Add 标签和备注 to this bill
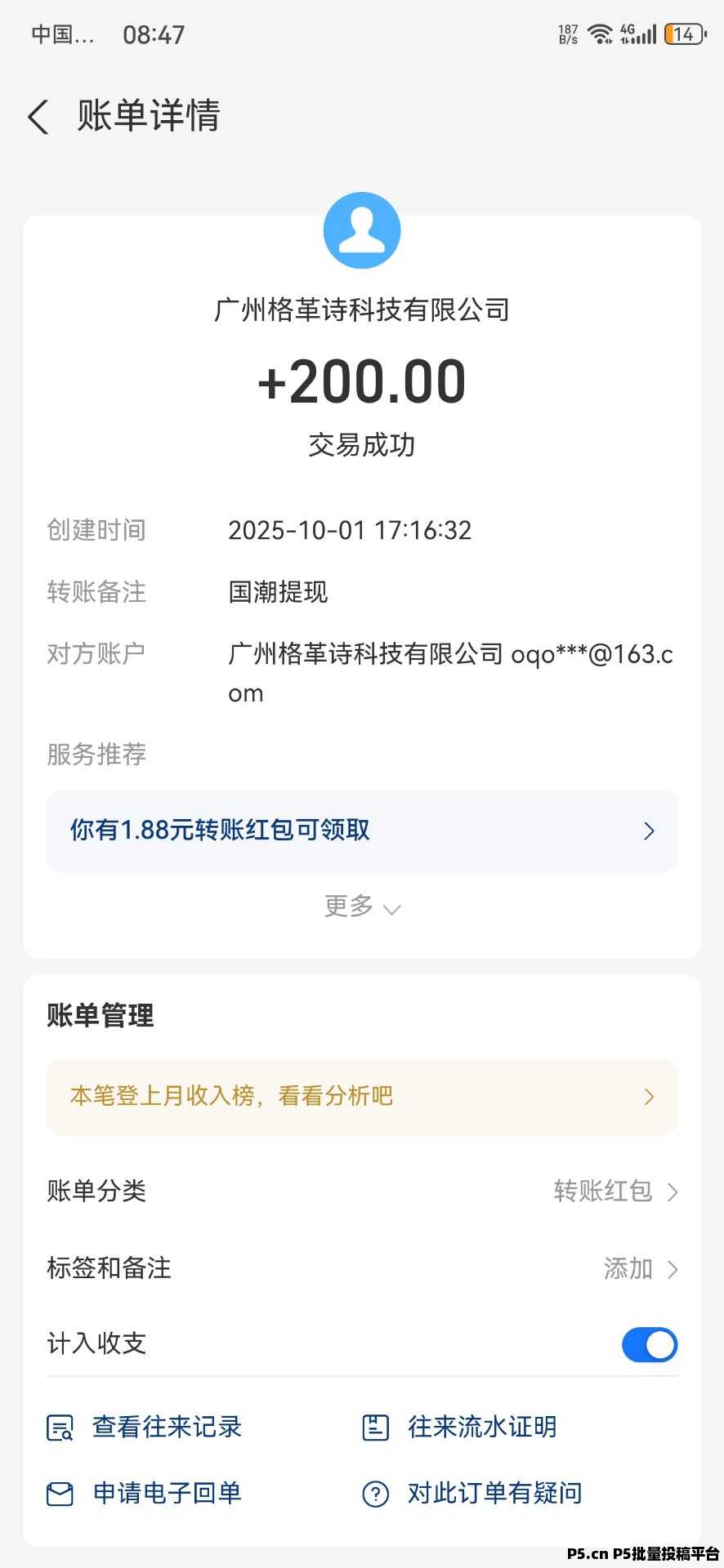Viewport: 724px width, 1568px height. pos(639,1268)
